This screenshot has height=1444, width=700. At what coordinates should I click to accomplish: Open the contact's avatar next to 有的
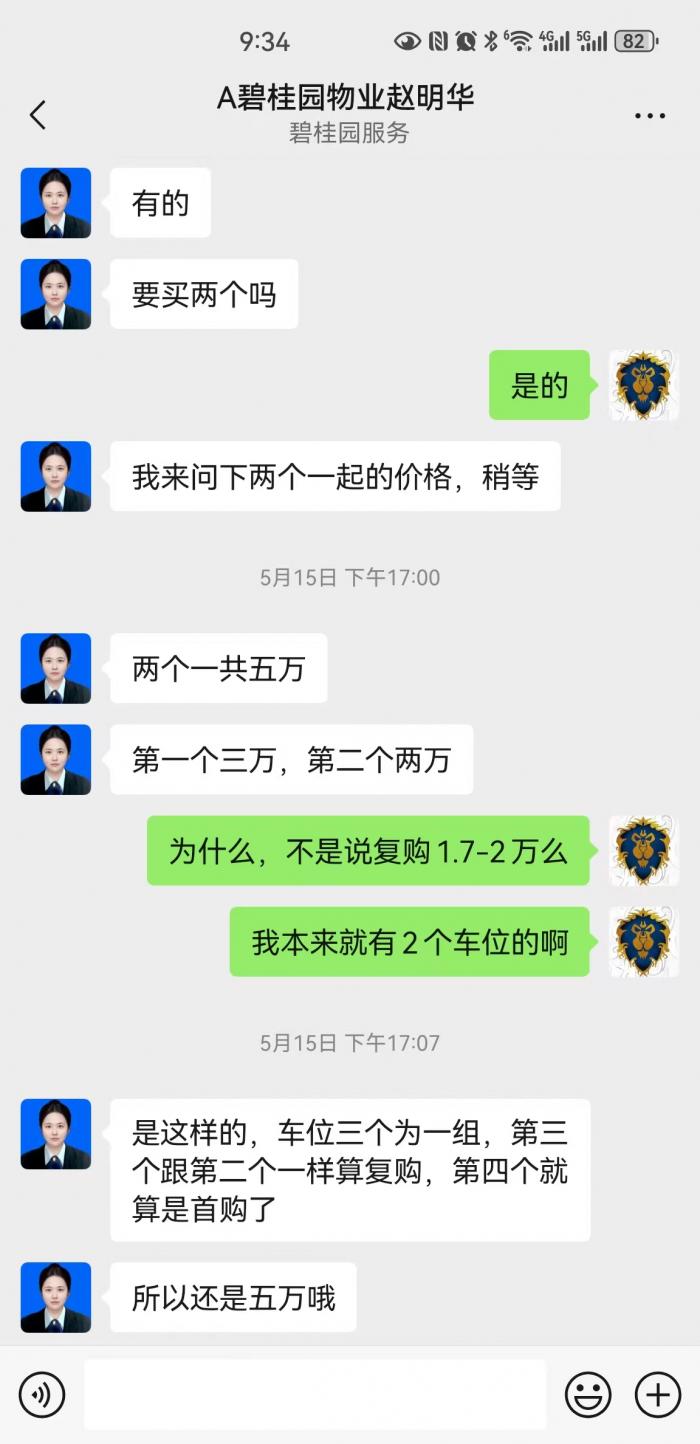click(56, 203)
